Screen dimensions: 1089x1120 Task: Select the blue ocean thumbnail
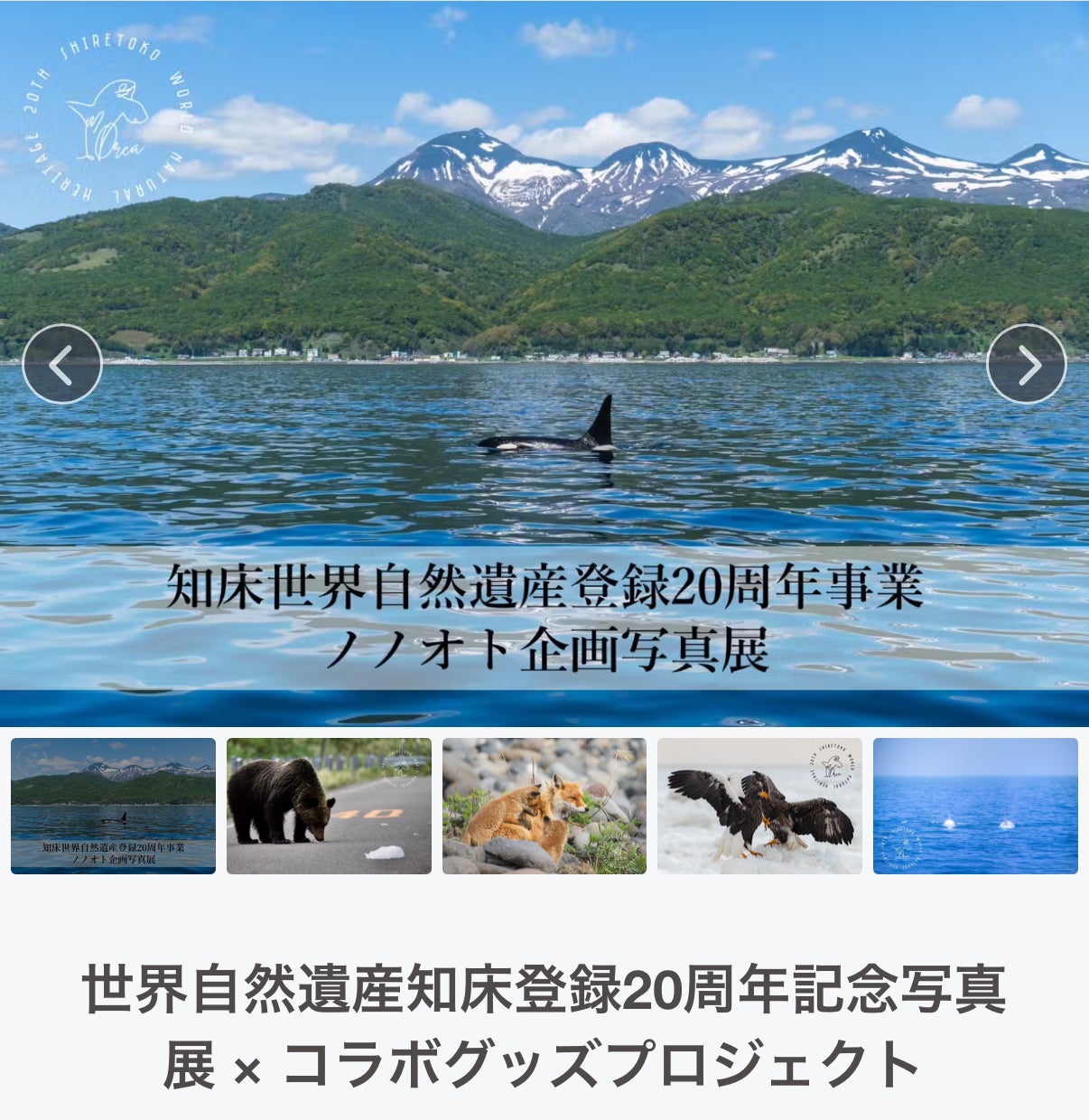pos(975,806)
